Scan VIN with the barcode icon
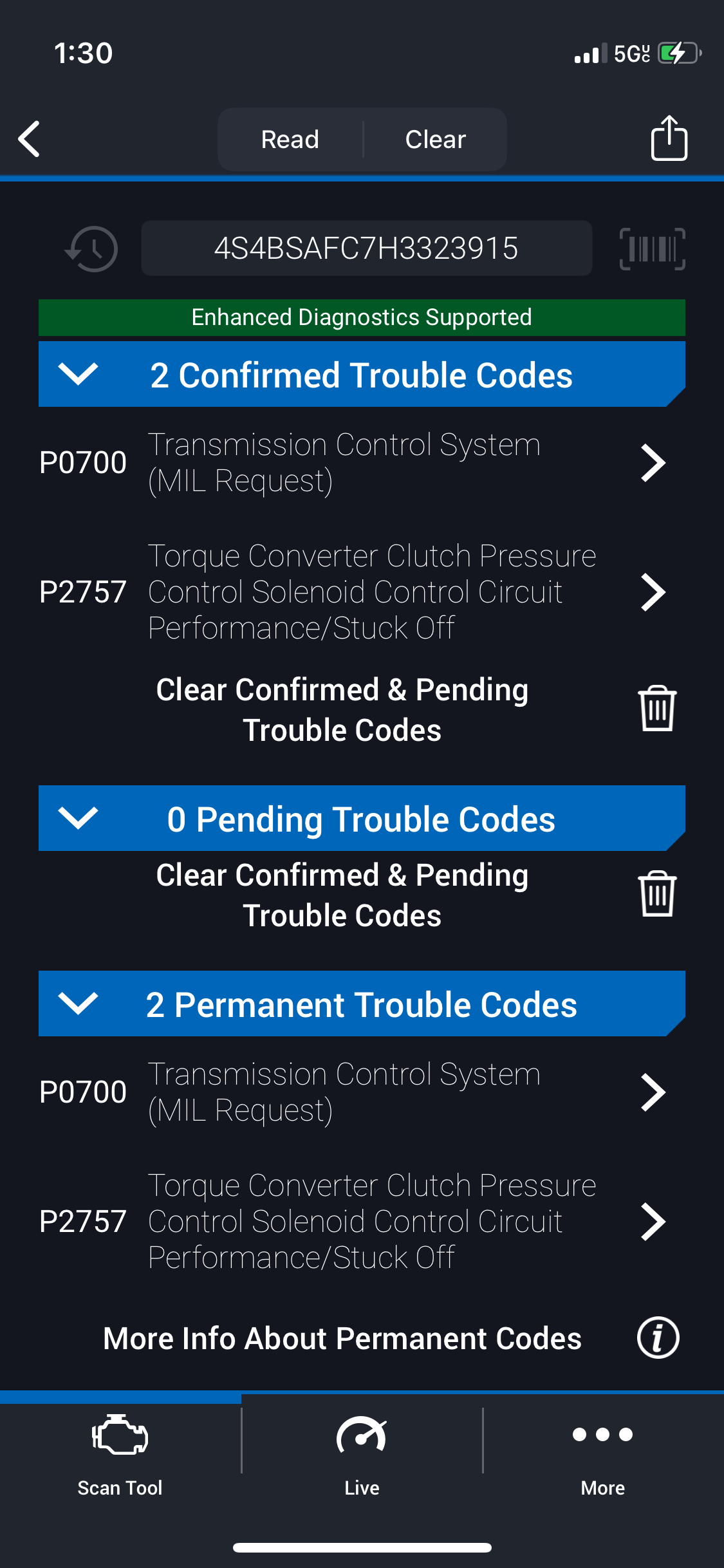The width and height of the screenshot is (724, 1568). [652, 248]
